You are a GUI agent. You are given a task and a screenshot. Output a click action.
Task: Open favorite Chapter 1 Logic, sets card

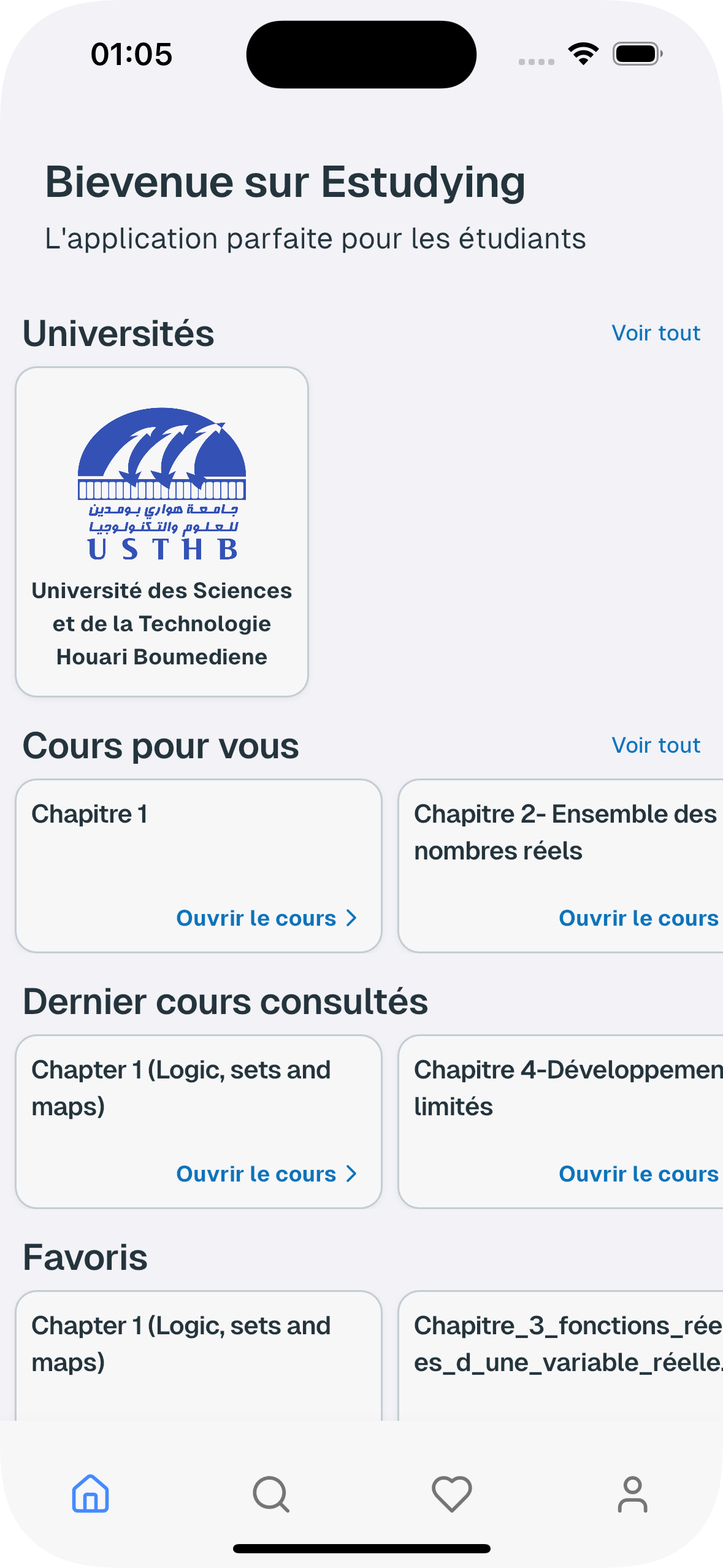point(199,1350)
